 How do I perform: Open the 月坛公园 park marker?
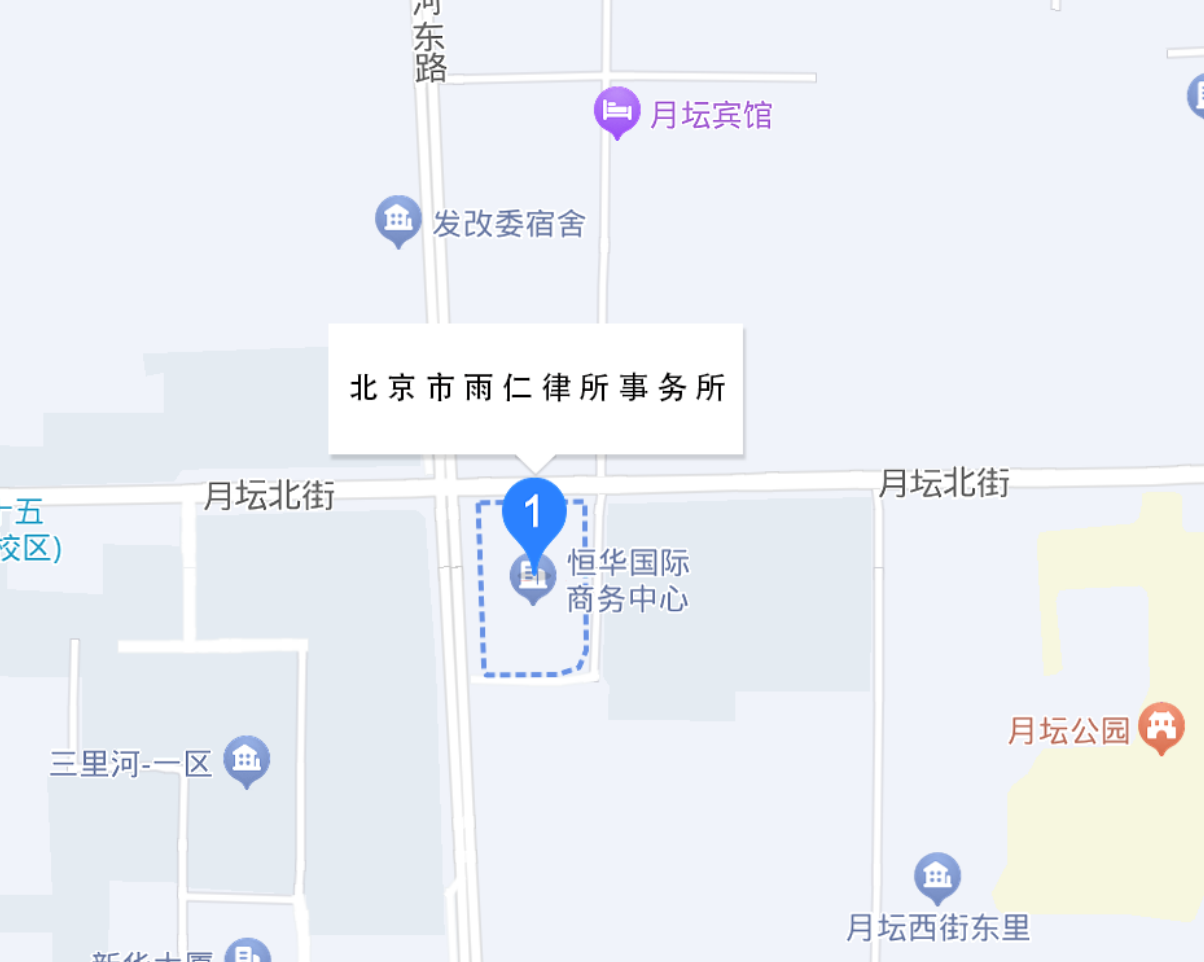pos(1161,726)
